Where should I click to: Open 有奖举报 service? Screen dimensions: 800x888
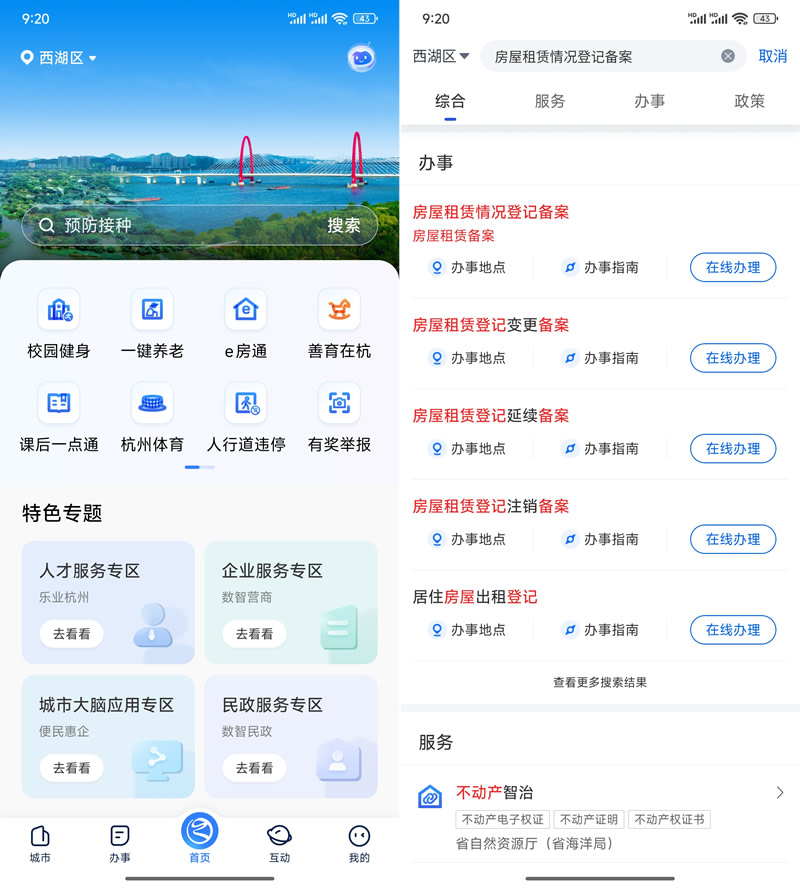339,418
